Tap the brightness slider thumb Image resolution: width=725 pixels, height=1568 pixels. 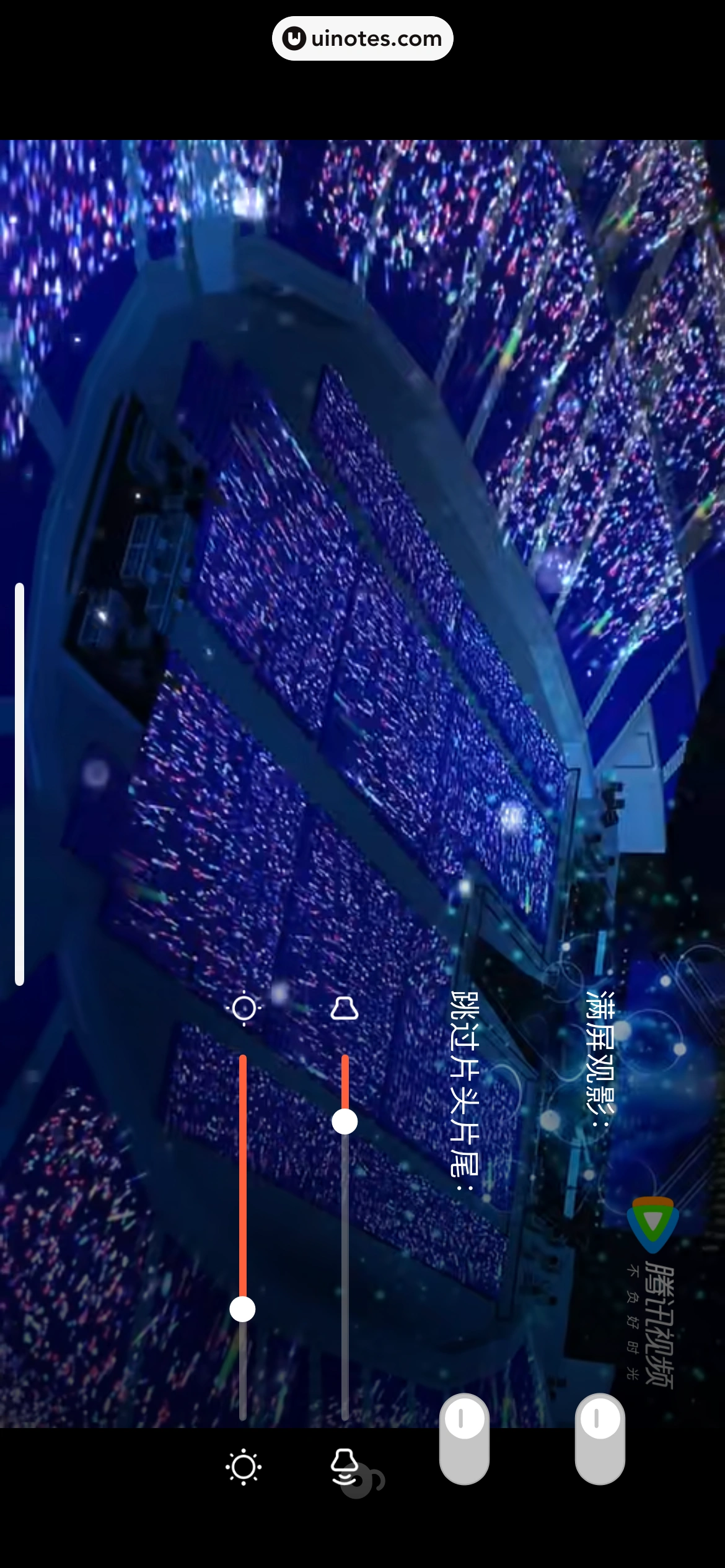(243, 1309)
